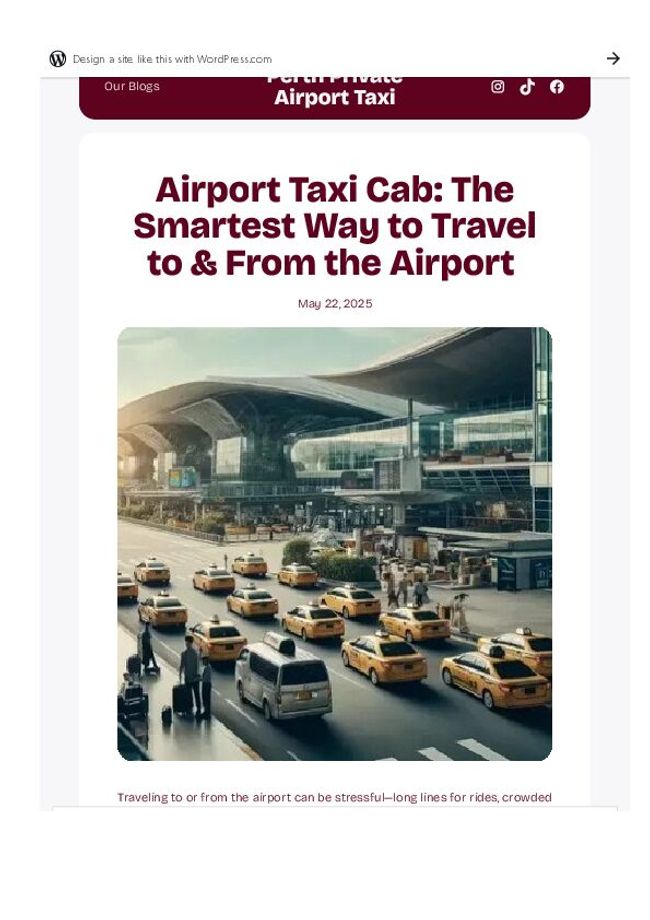Image resolution: width=650 pixels, height=920 pixels.
Task: Go to Perth Private Airport Taxi home
Action: pos(334,90)
